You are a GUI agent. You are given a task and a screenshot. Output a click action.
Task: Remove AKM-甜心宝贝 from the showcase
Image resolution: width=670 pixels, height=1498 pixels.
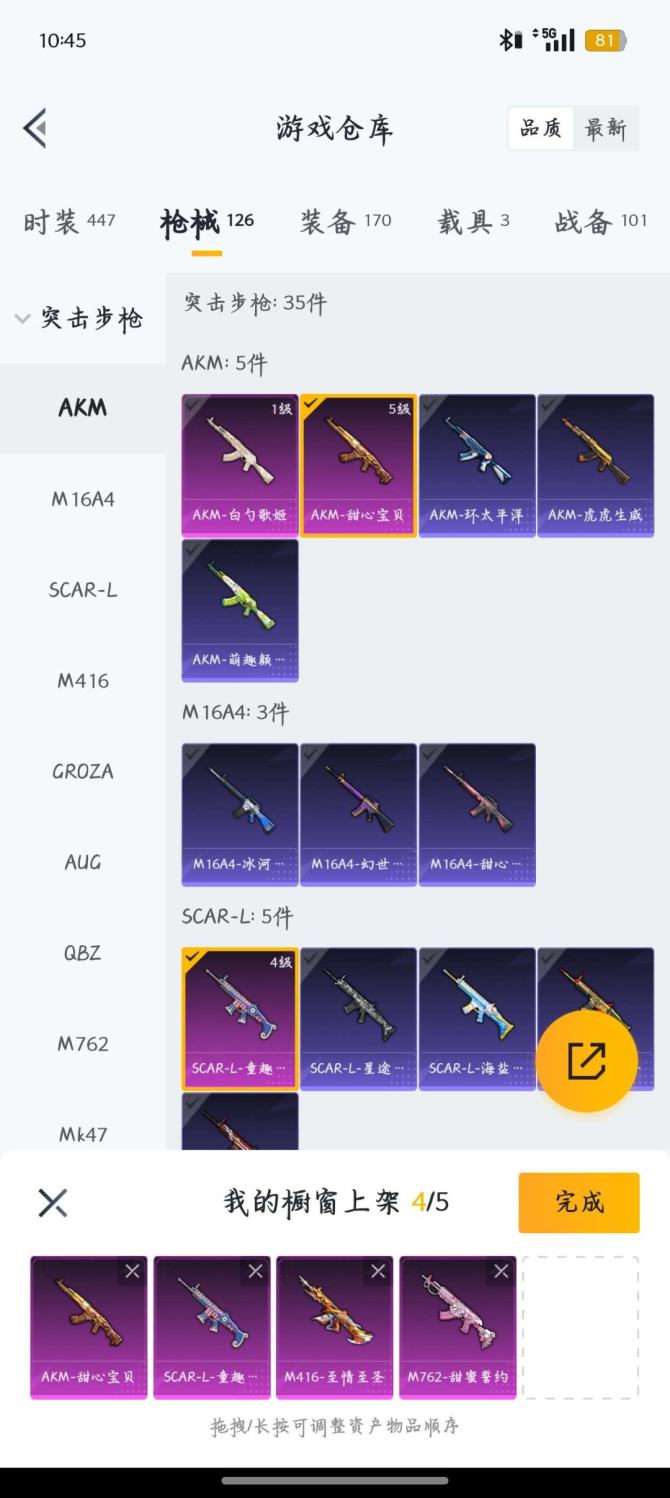132,1271
